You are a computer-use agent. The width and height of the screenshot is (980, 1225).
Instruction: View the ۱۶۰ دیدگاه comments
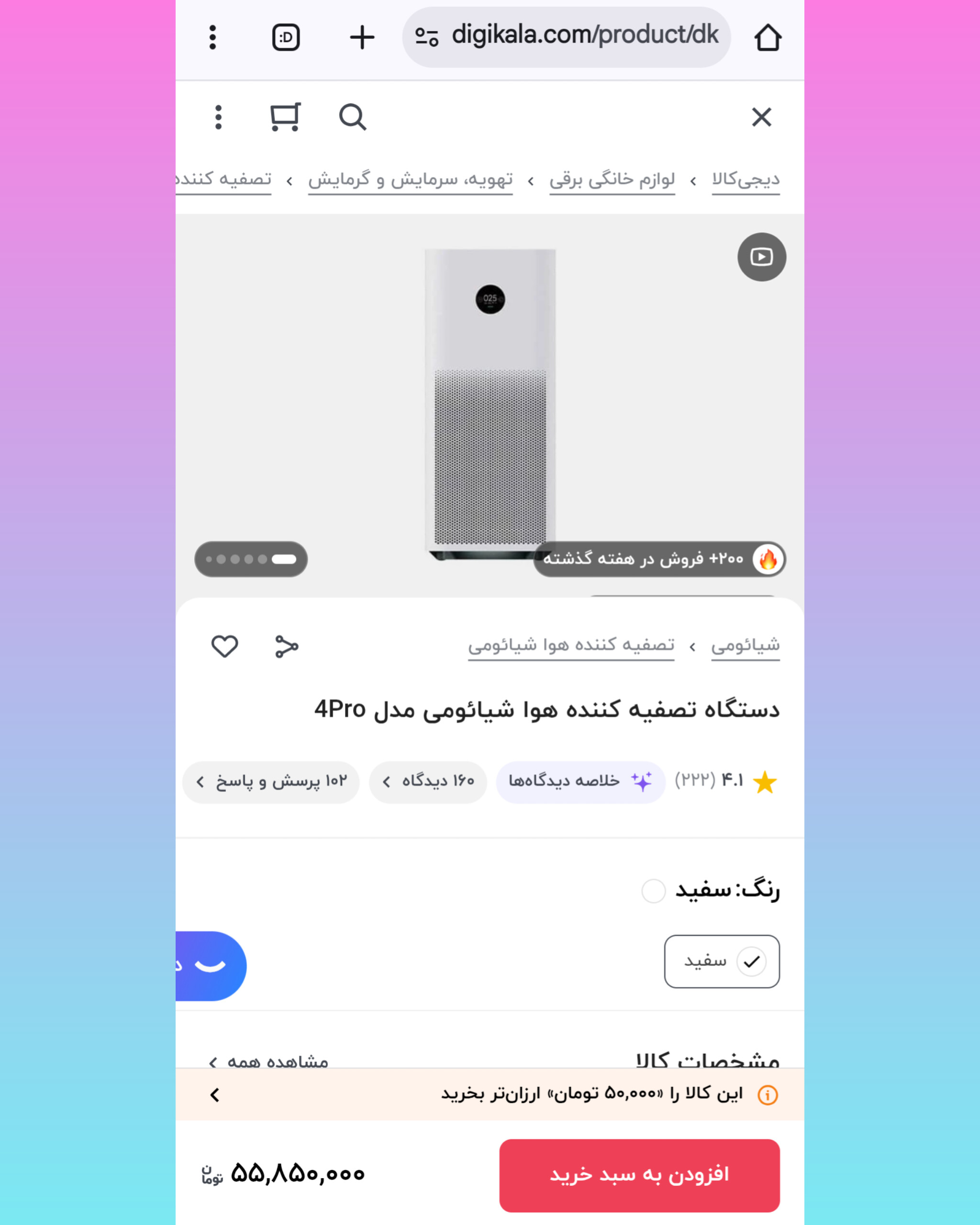tap(428, 781)
